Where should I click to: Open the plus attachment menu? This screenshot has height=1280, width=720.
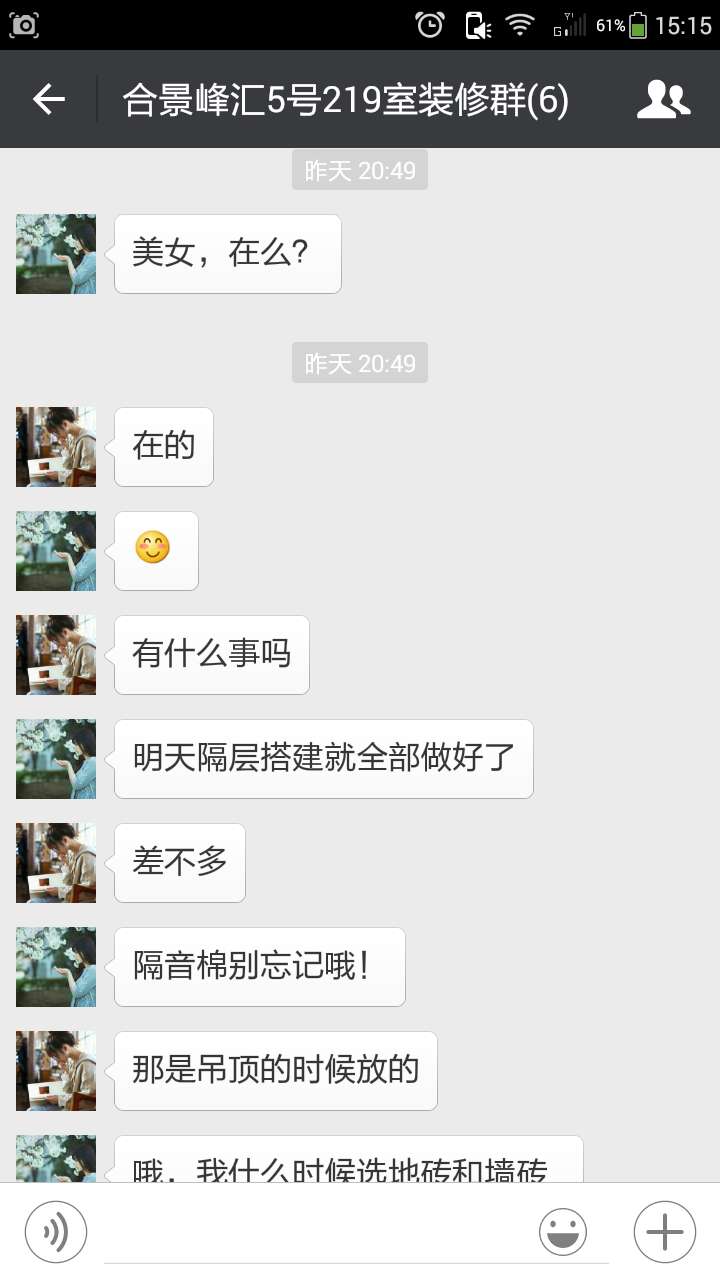[x=664, y=1231]
